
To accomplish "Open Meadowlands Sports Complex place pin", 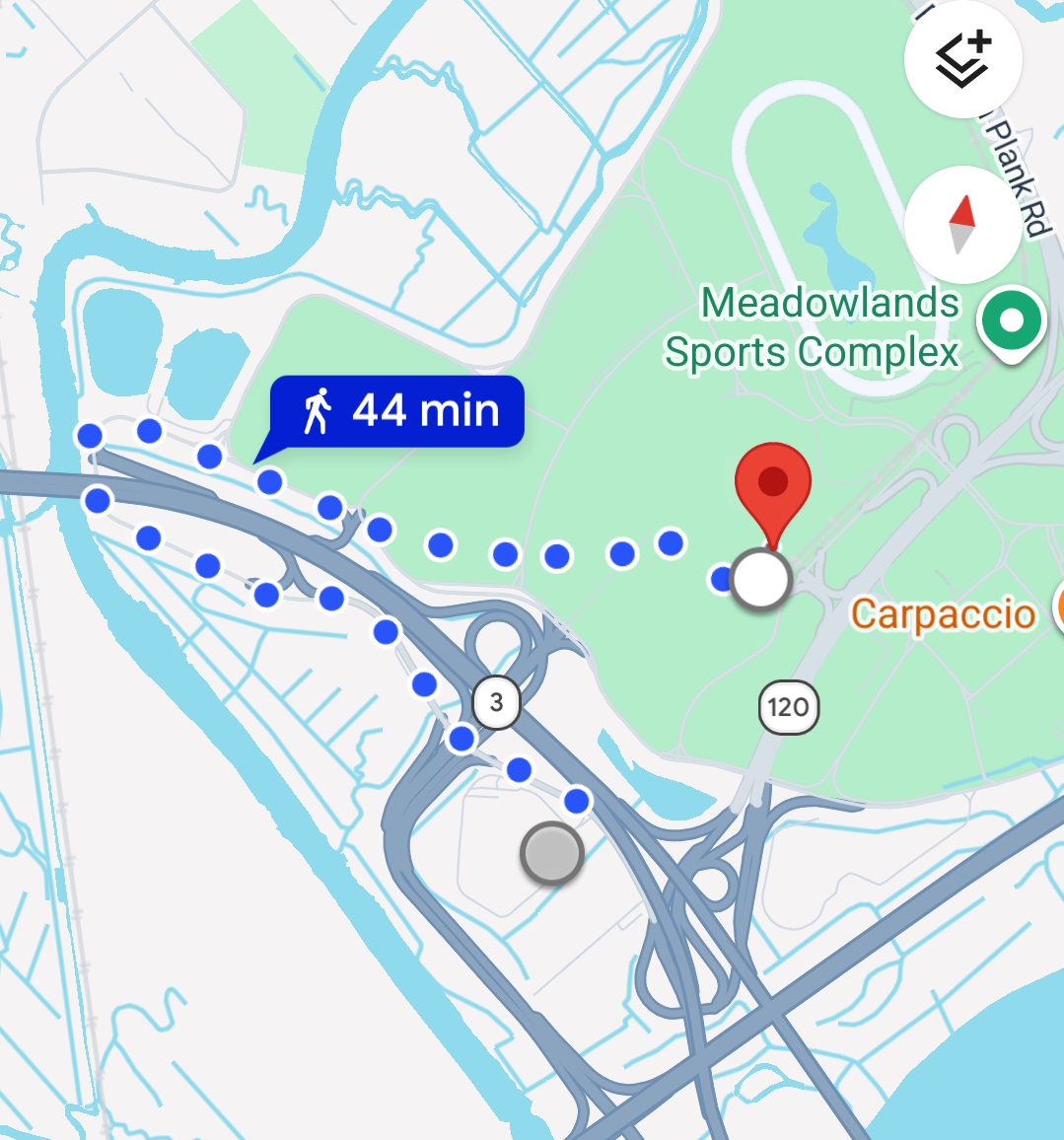I will [1011, 325].
